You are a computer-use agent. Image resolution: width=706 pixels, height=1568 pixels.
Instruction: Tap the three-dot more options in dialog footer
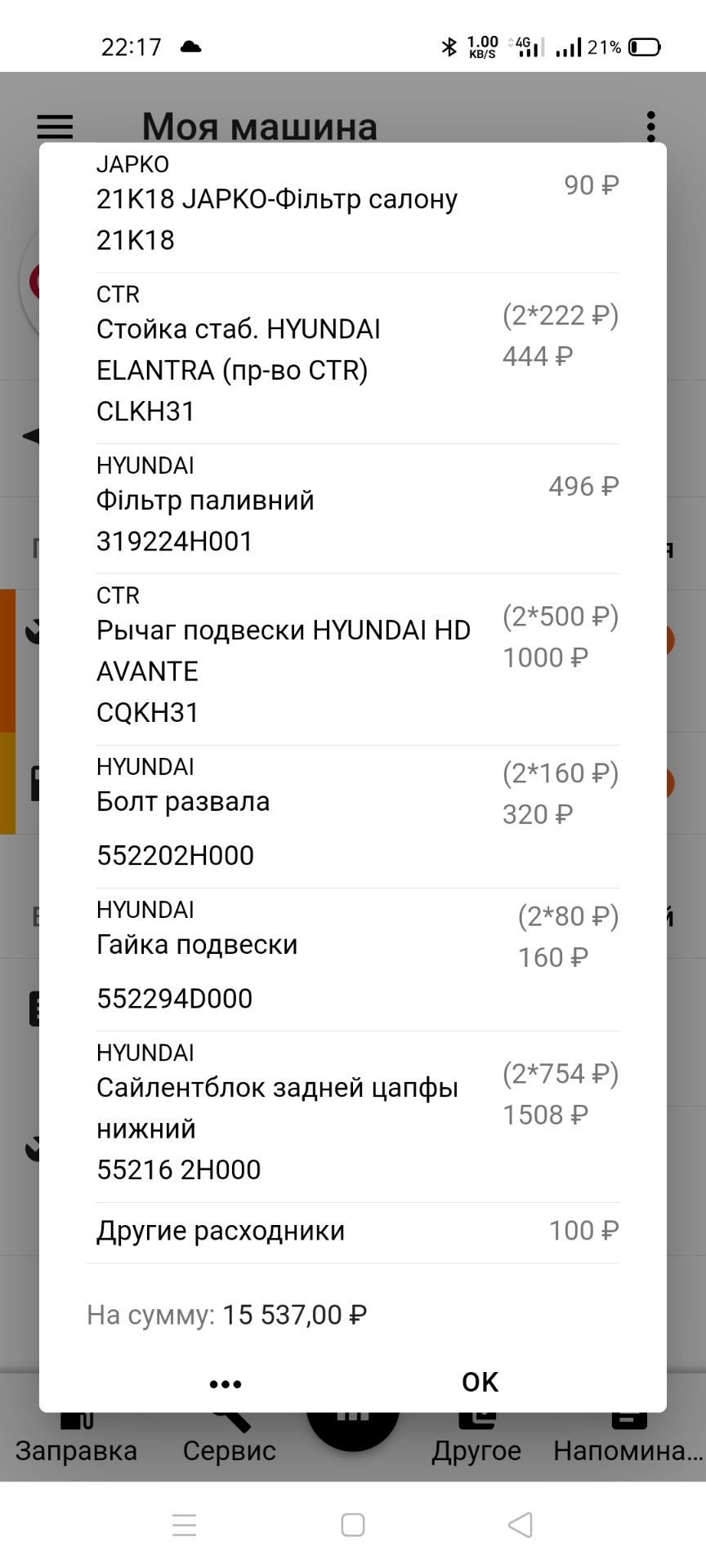[225, 1382]
